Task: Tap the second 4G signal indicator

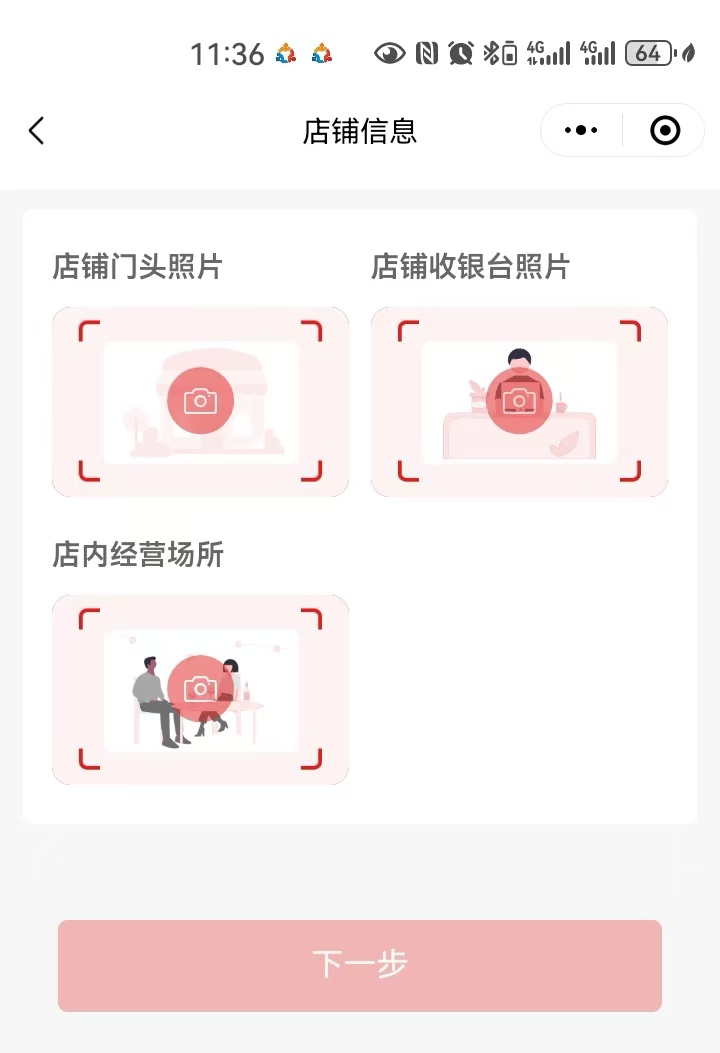Action: (597, 52)
